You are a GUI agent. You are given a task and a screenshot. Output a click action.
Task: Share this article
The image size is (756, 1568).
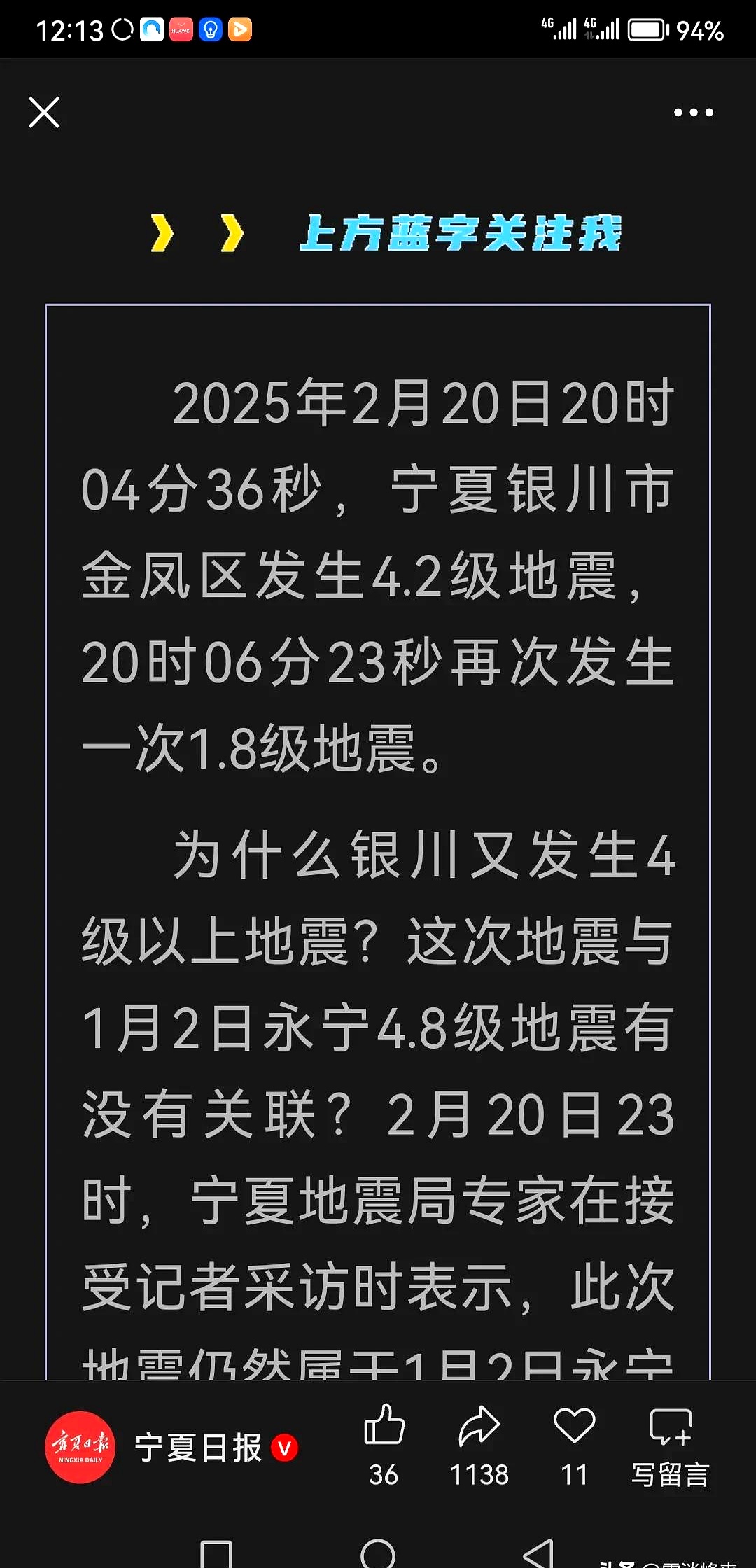(x=479, y=1445)
